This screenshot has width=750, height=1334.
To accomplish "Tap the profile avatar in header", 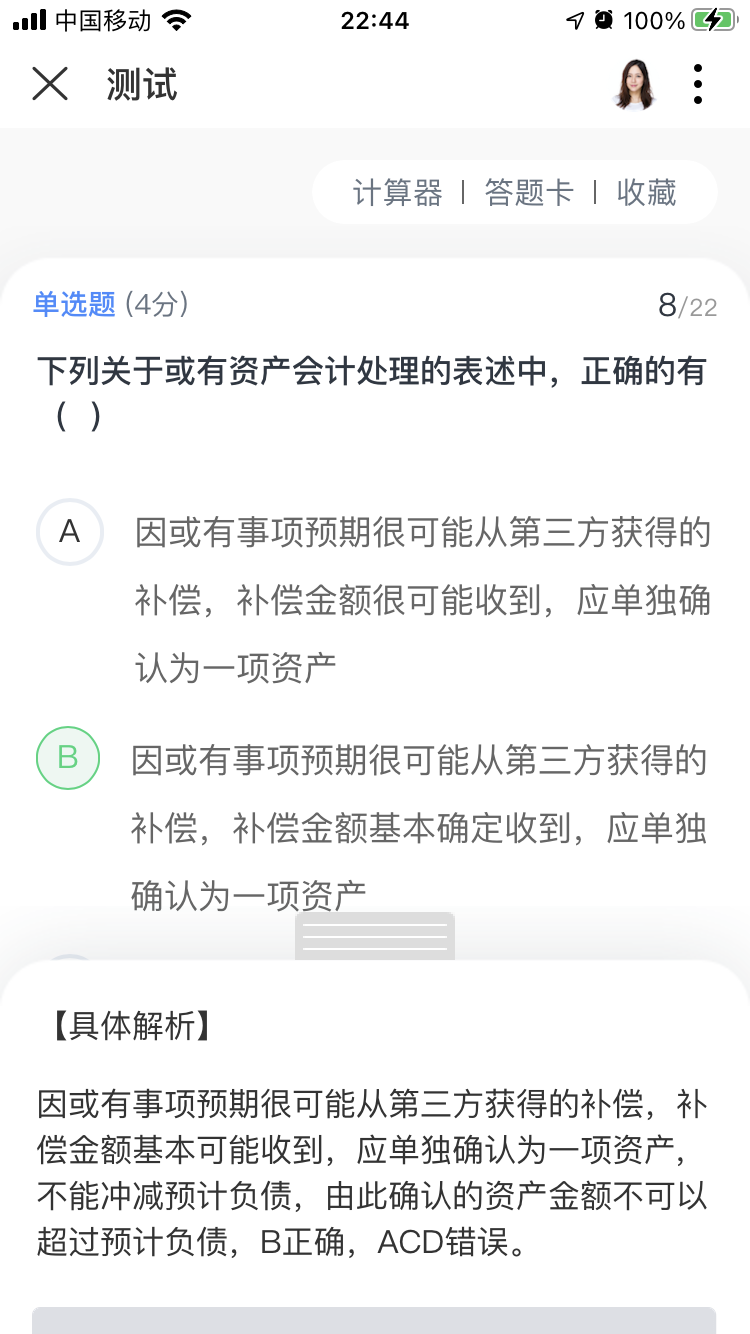I will tap(634, 84).
